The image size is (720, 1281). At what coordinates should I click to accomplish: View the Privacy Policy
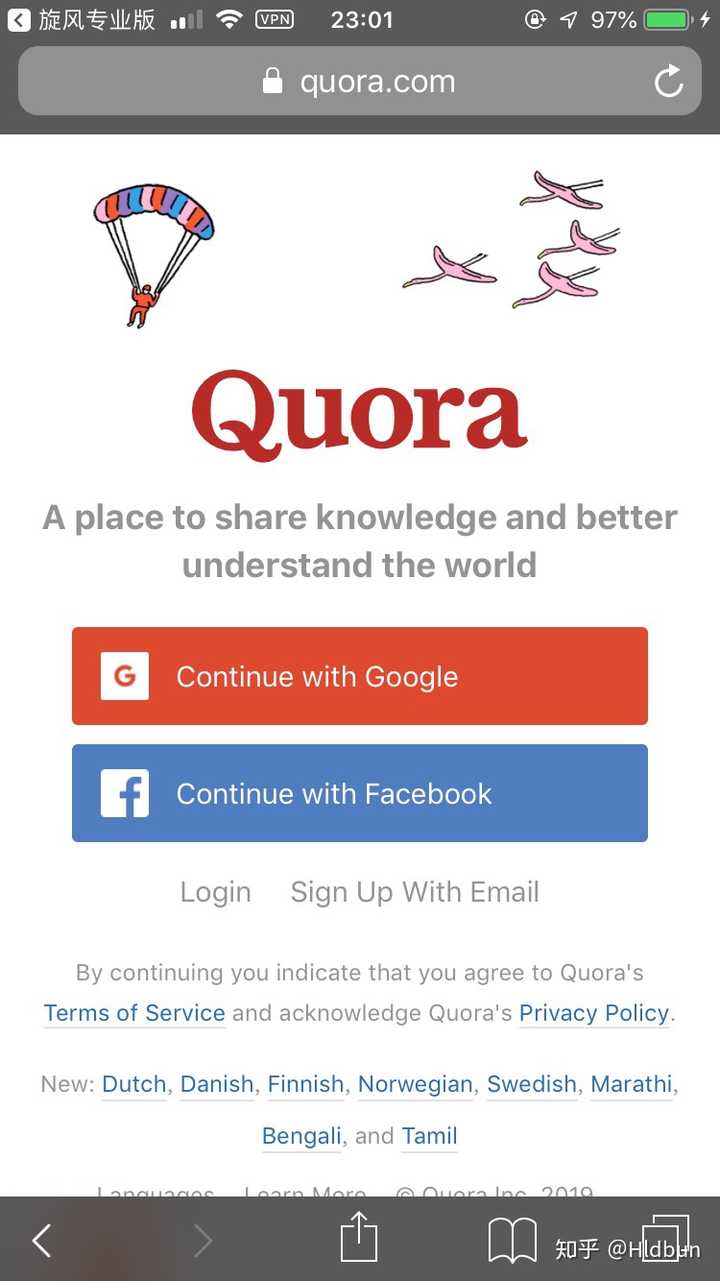[594, 1013]
